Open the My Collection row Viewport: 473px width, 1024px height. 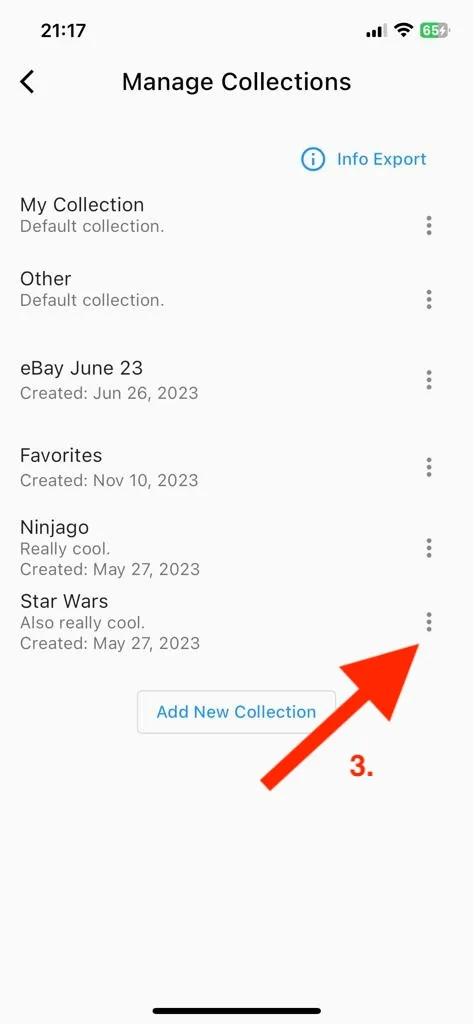(216, 215)
